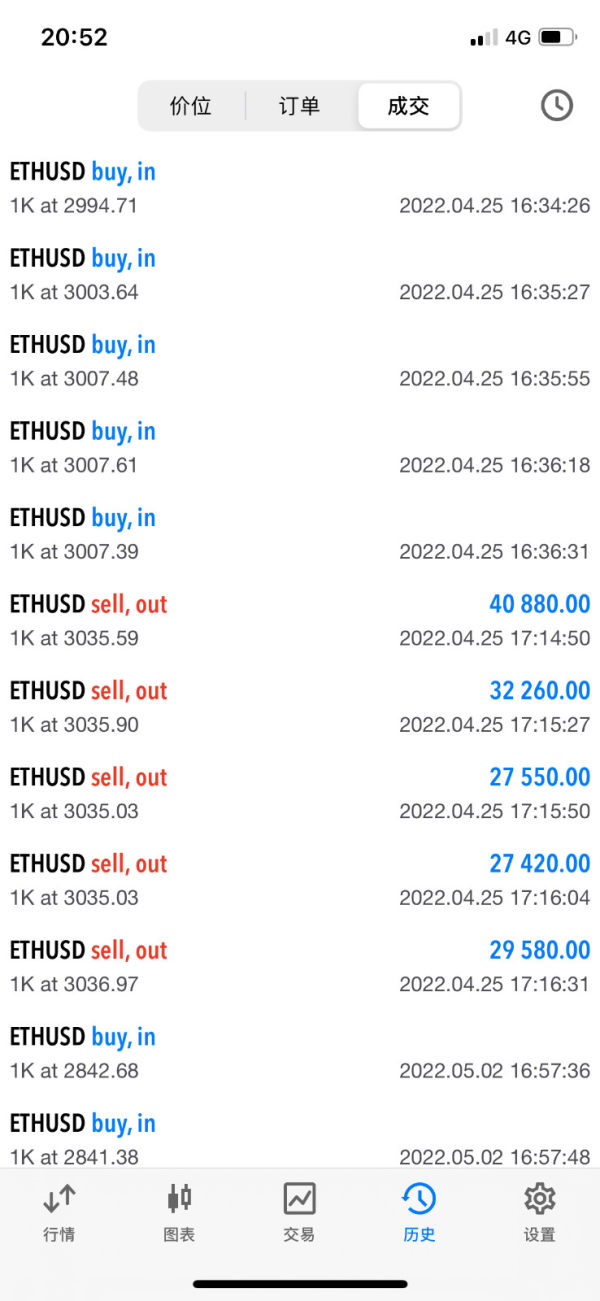Show details of the buy deal at 3003.64
The height and width of the screenshot is (1301, 600).
click(300, 275)
